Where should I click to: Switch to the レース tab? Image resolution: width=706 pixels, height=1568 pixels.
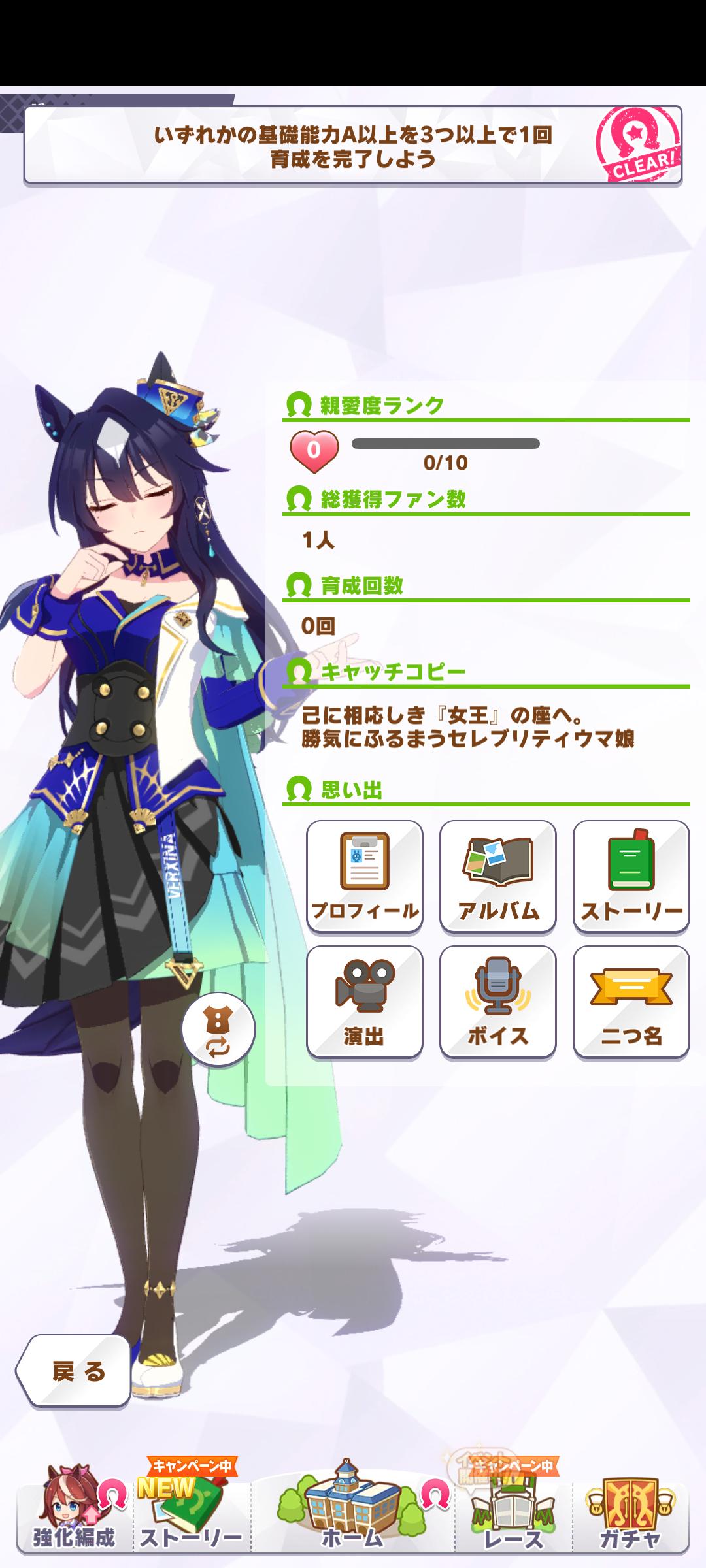[x=513, y=1516]
